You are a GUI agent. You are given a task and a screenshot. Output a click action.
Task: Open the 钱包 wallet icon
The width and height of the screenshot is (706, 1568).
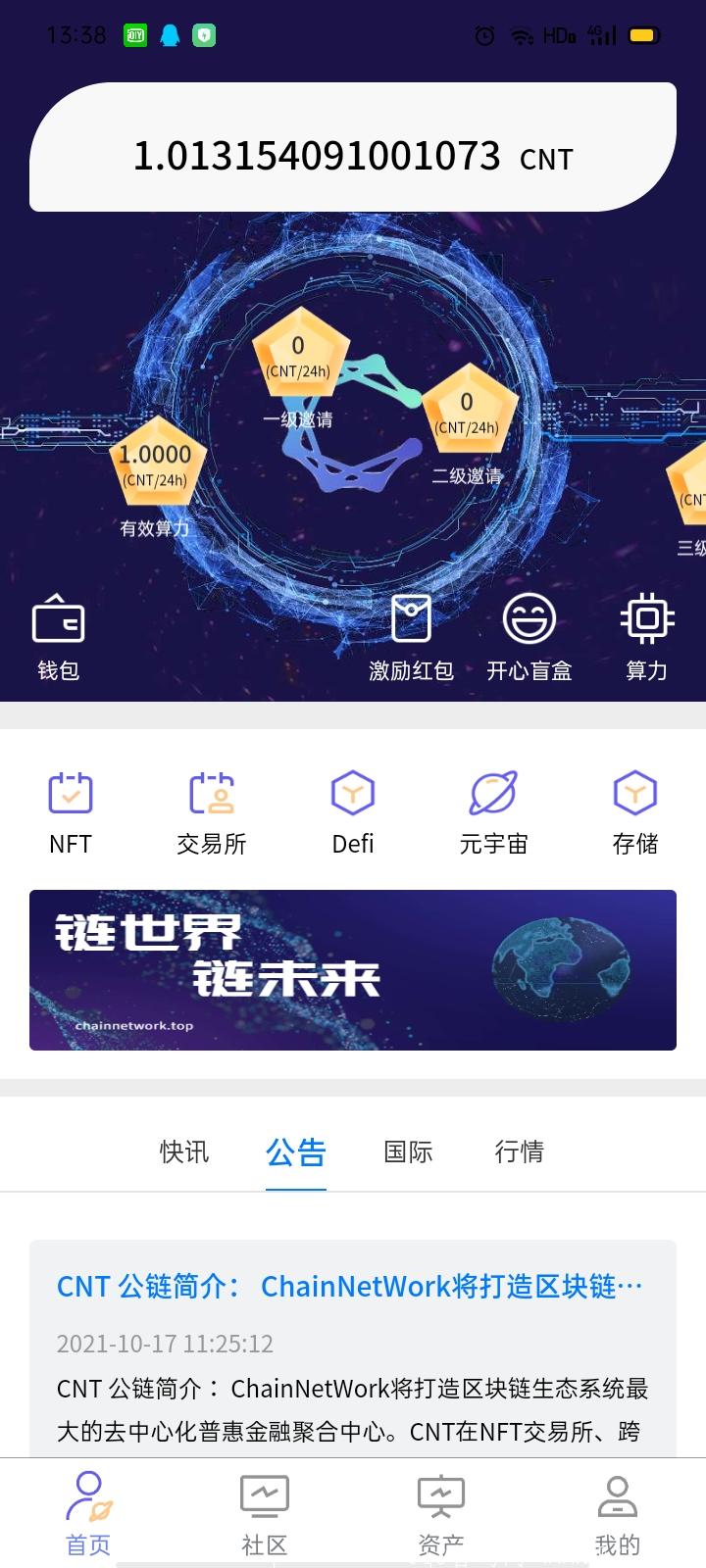(x=58, y=637)
